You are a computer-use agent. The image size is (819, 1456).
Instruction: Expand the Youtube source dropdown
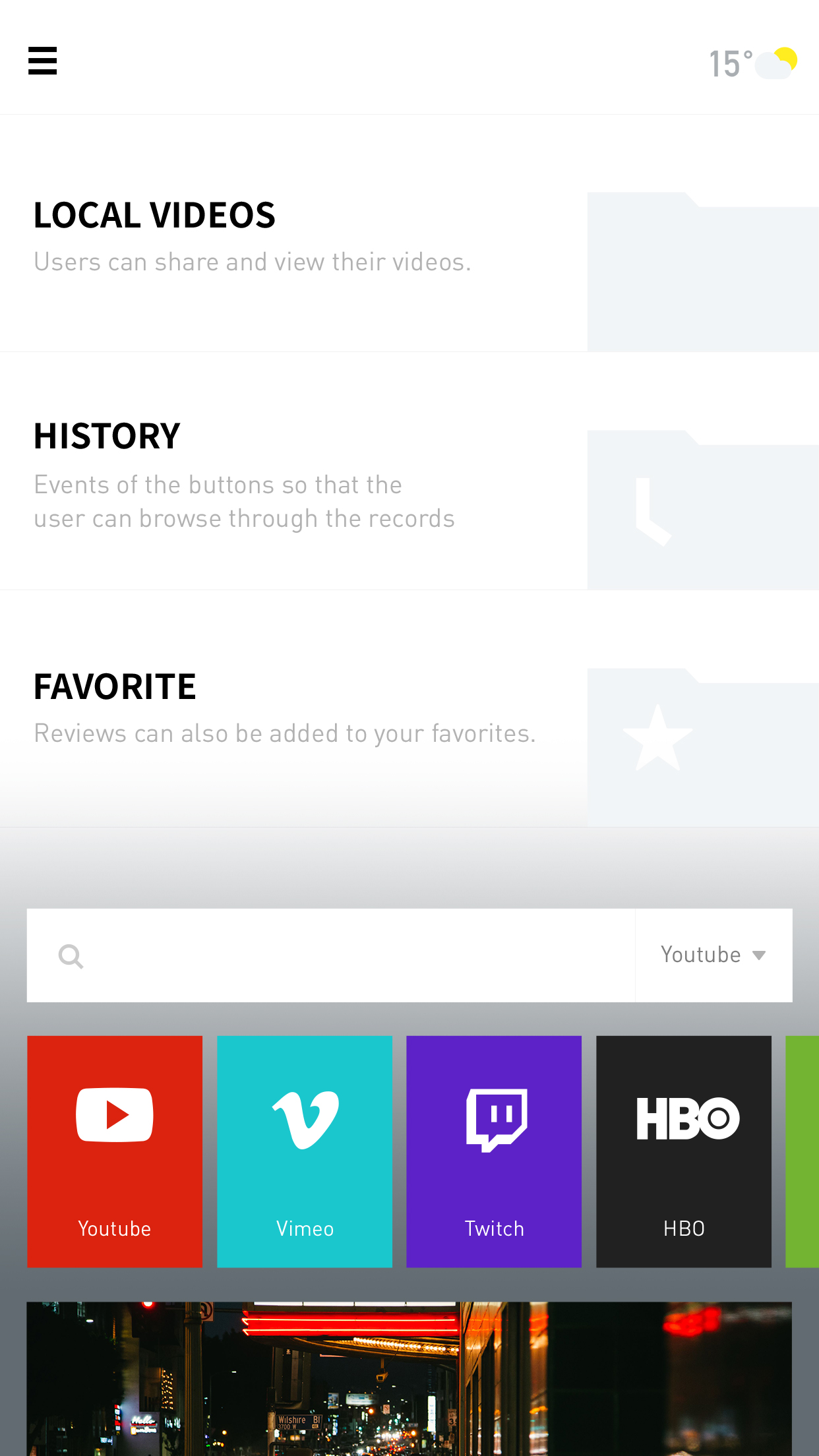(x=713, y=956)
